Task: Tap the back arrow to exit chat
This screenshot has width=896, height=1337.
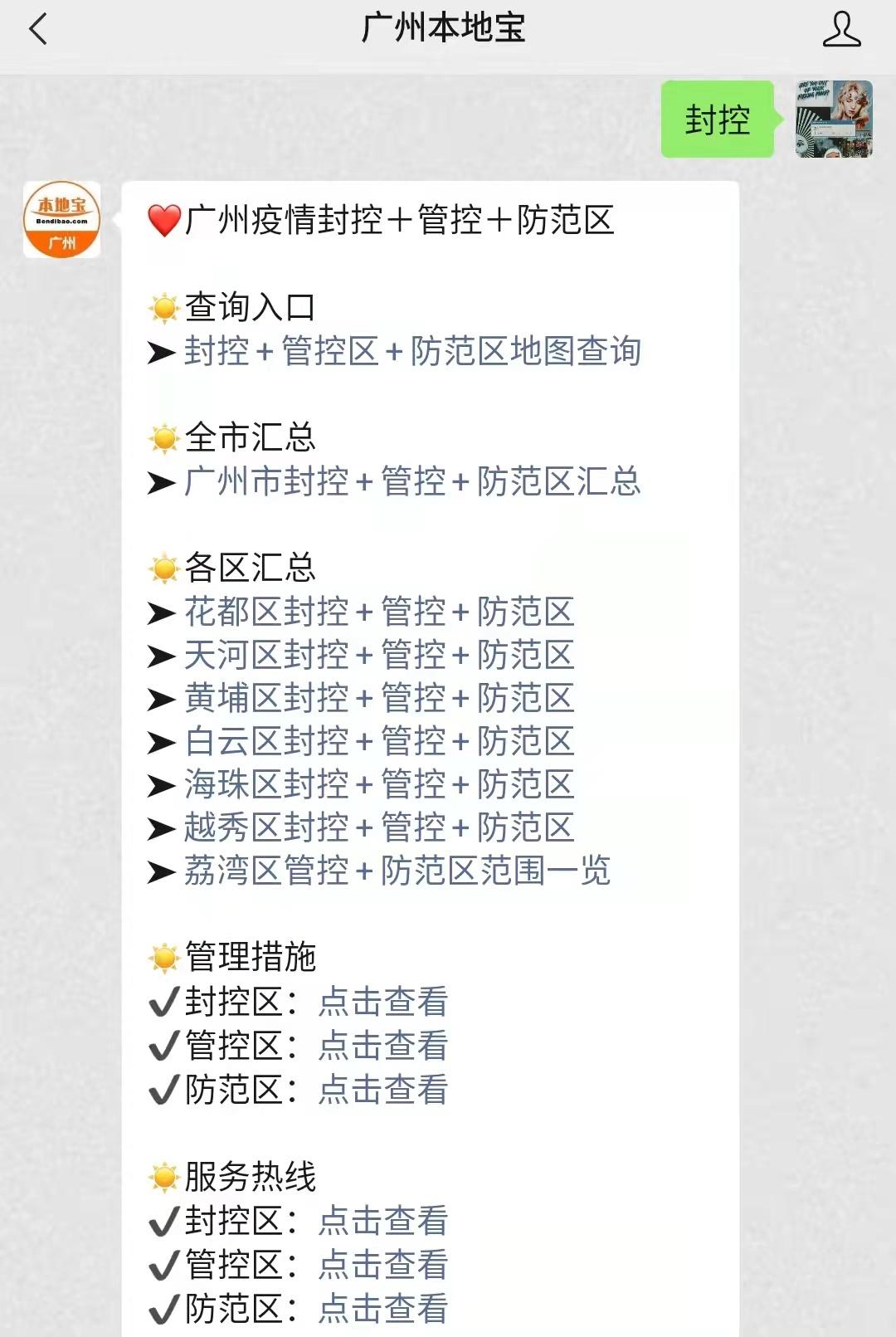Action: [x=35, y=30]
